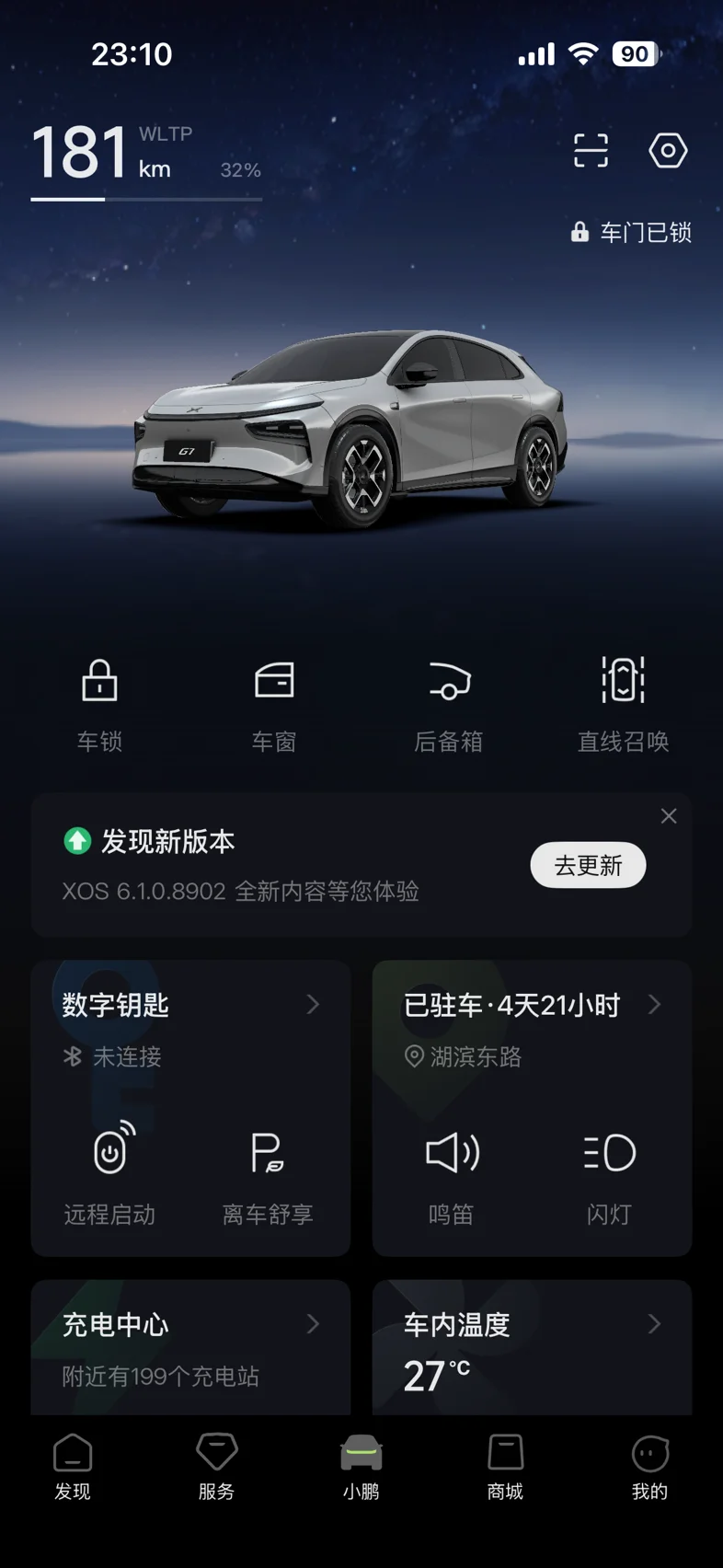Sound the horn with 鸣笛
The height and width of the screenshot is (1568, 723).
pos(452,1174)
